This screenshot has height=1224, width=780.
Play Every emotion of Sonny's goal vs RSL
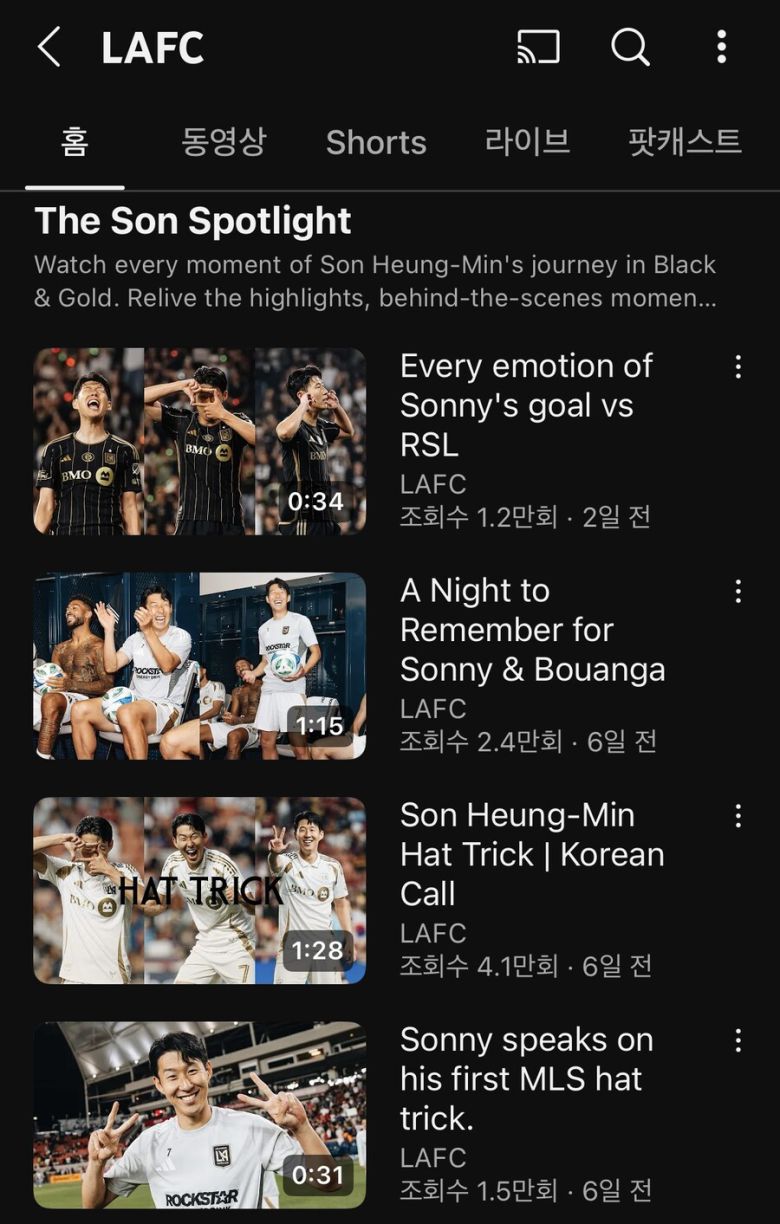200,441
